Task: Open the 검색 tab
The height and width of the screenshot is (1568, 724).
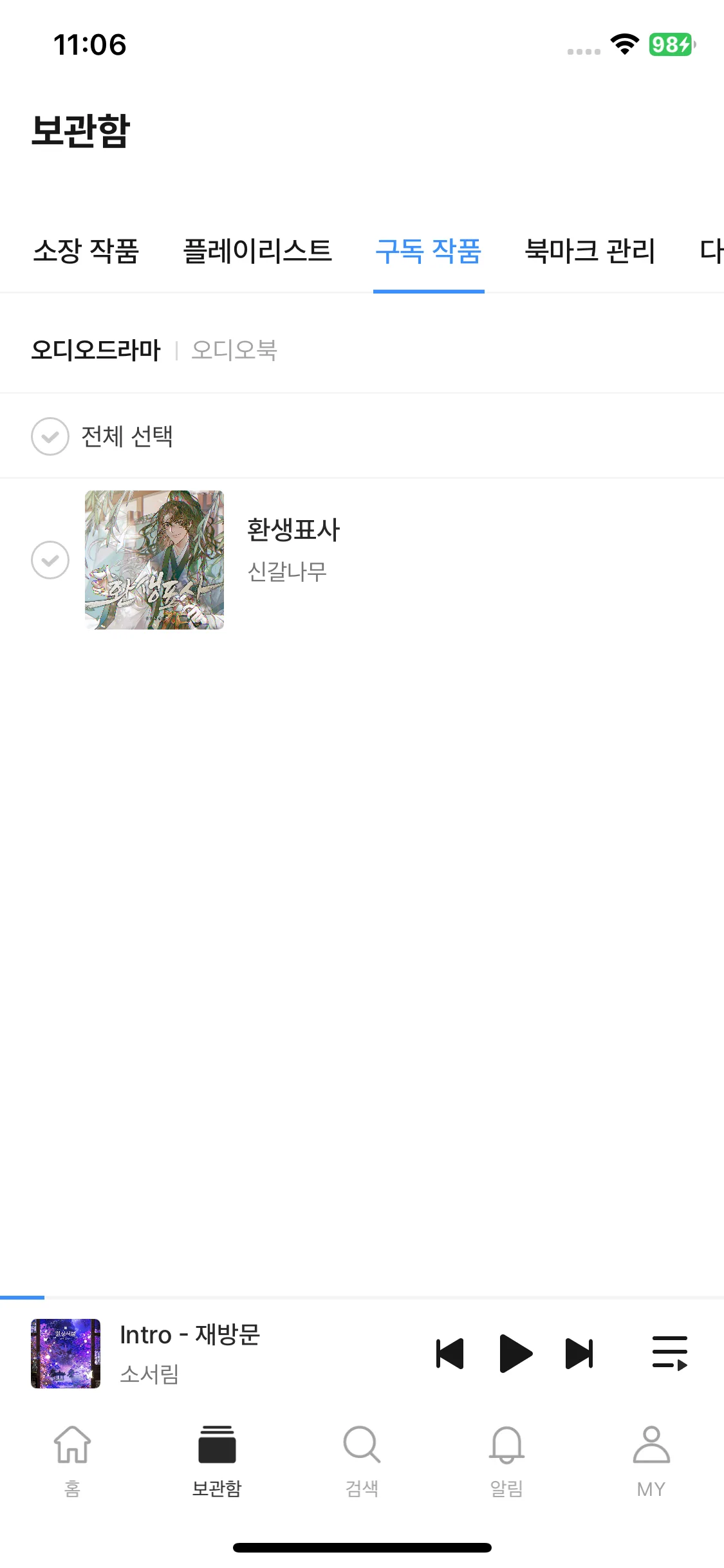Action: pyautogui.click(x=362, y=1457)
